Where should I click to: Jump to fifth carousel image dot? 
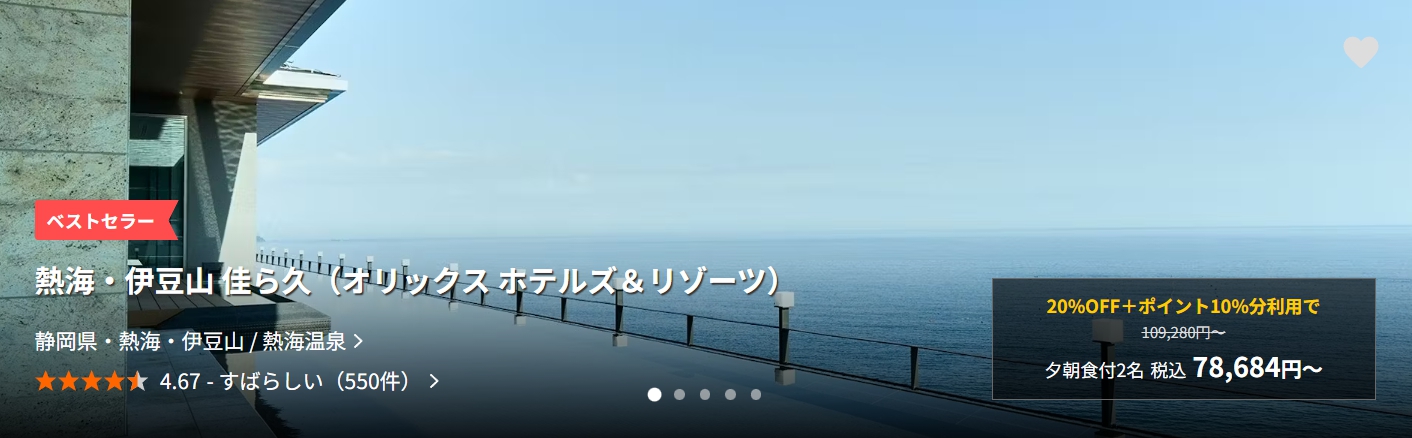pos(756,394)
